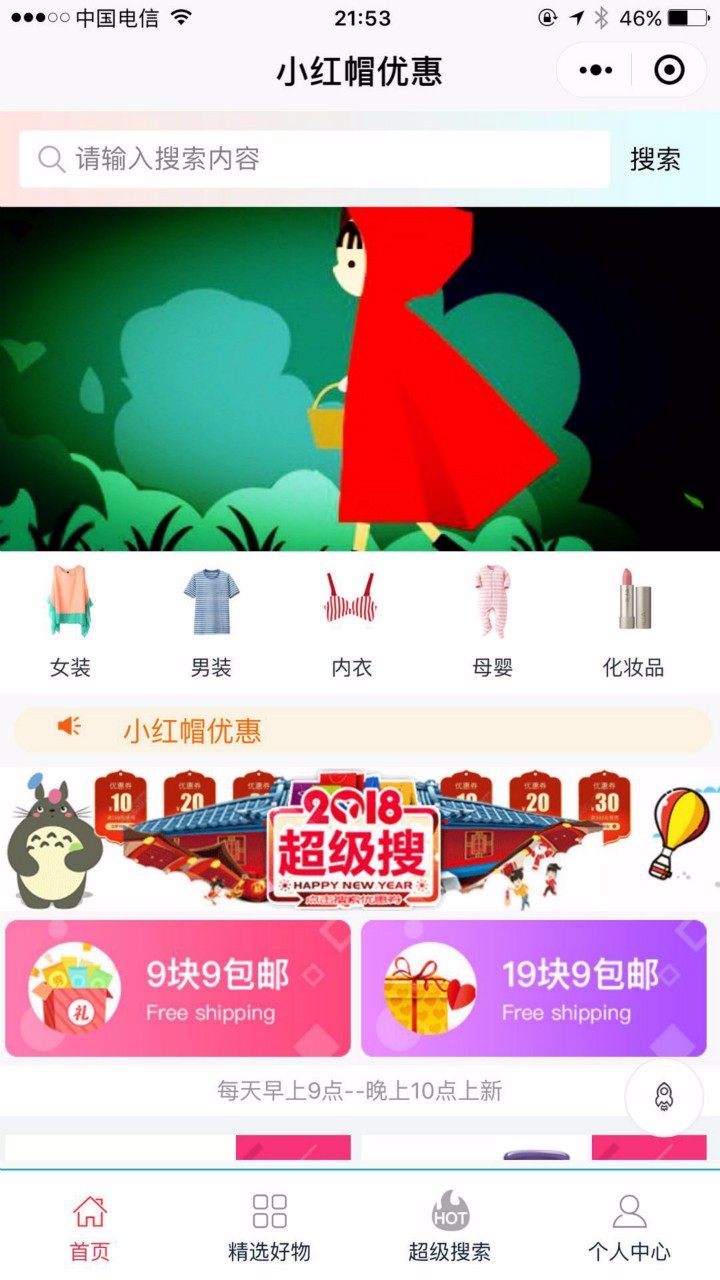Select the 内衣 category
The height and width of the screenshot is (1280, 720).
(x=351, y=622)
